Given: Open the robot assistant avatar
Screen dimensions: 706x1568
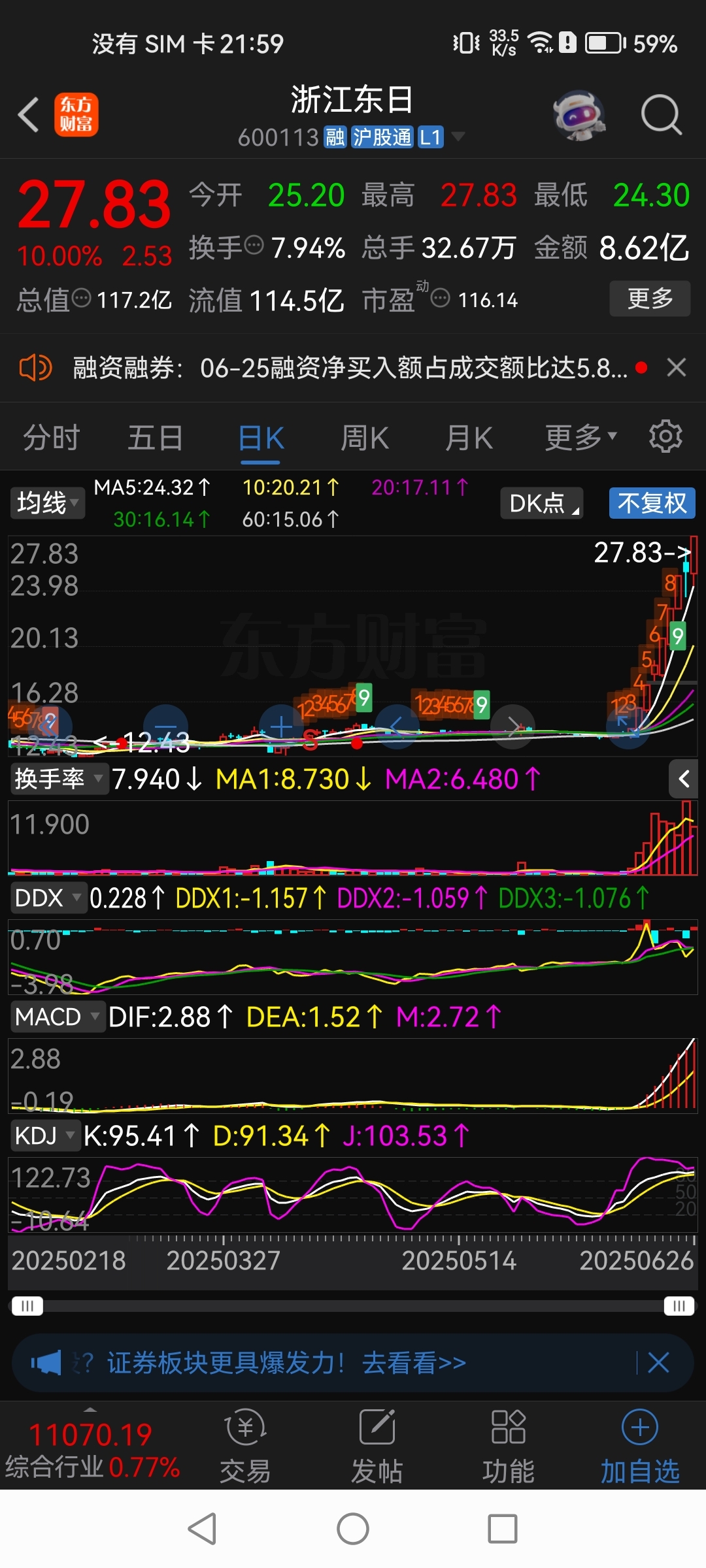Looking at the screenshot, I should (579, 115).
